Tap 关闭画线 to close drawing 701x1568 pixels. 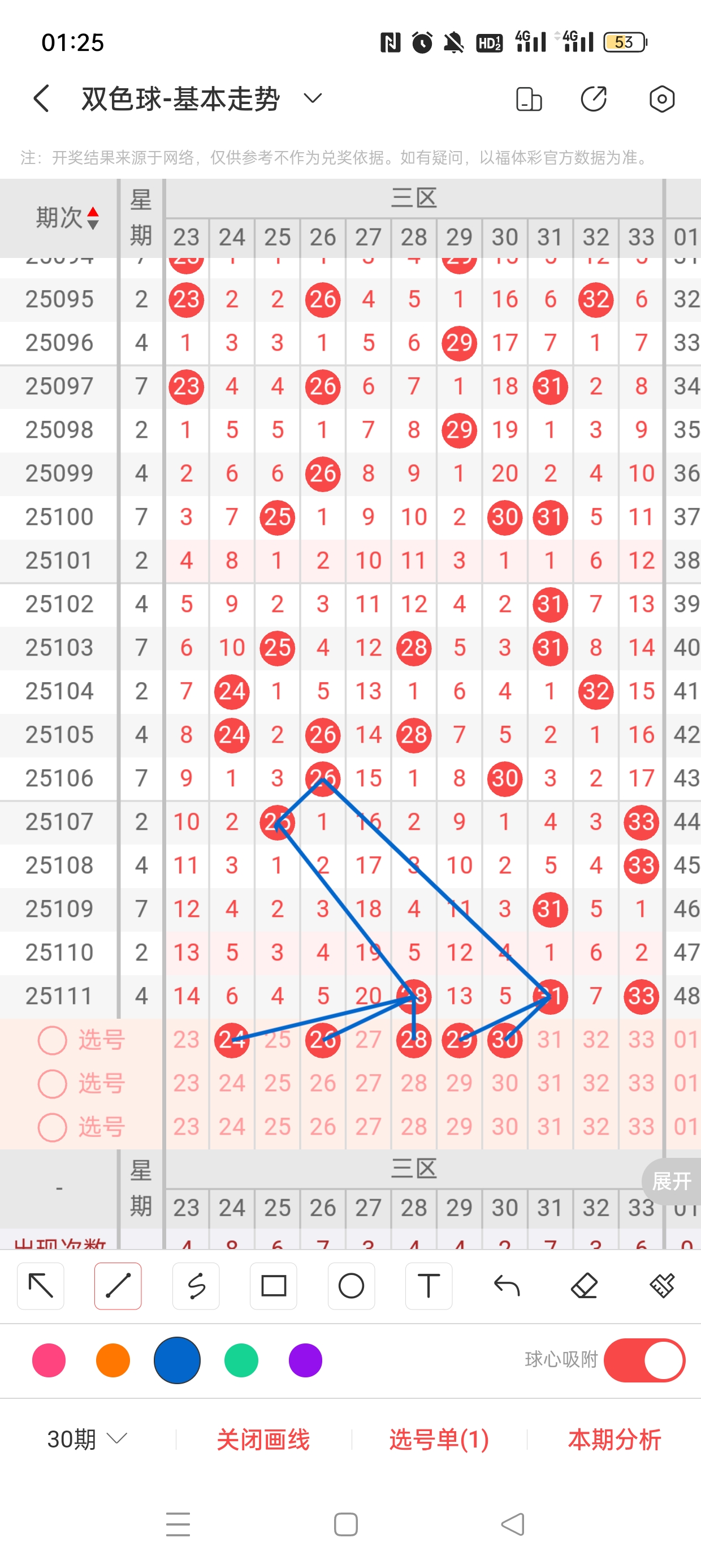(263, 1439)
